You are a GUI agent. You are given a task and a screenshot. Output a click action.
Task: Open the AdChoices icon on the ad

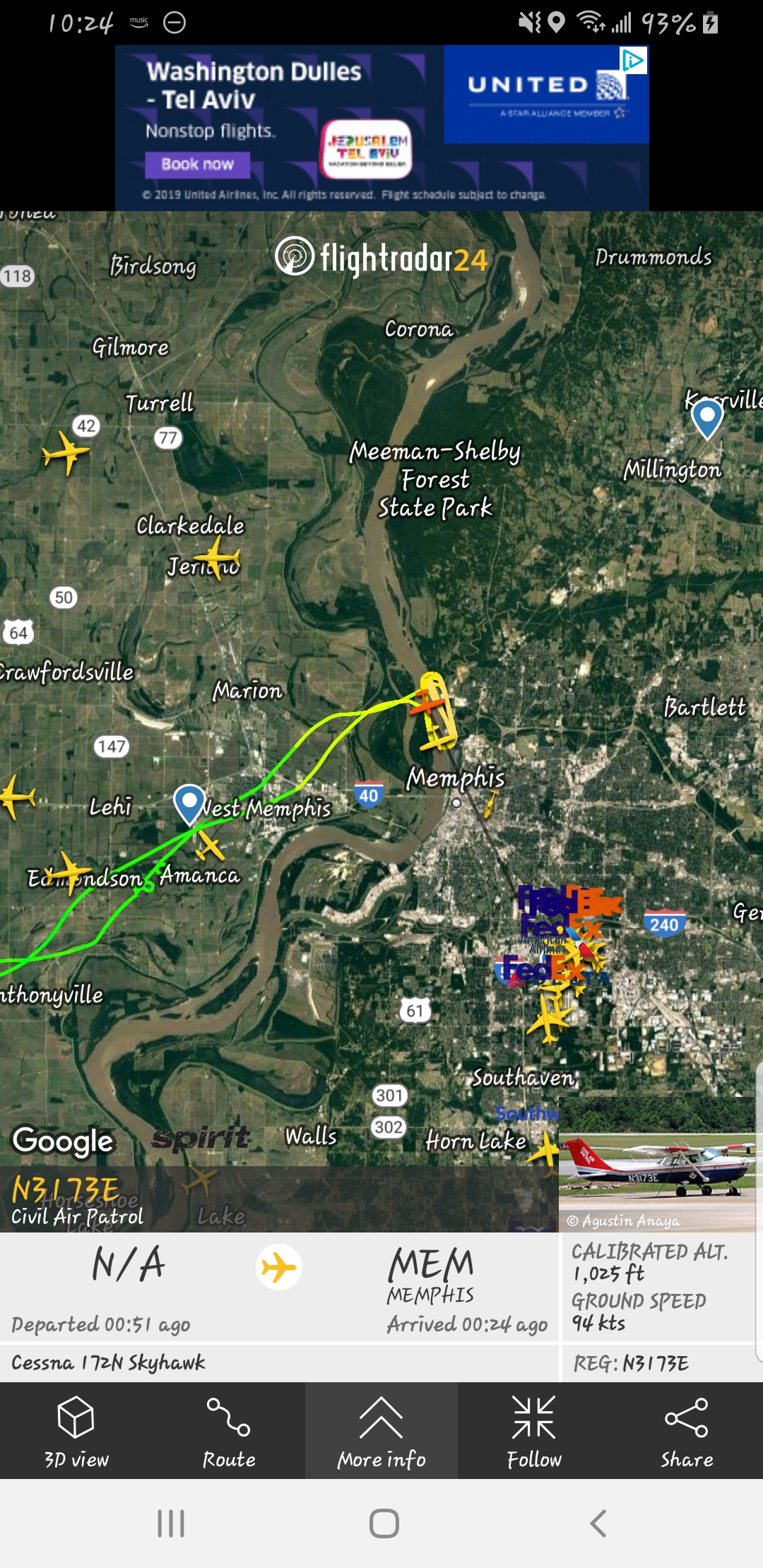point(633,61)
